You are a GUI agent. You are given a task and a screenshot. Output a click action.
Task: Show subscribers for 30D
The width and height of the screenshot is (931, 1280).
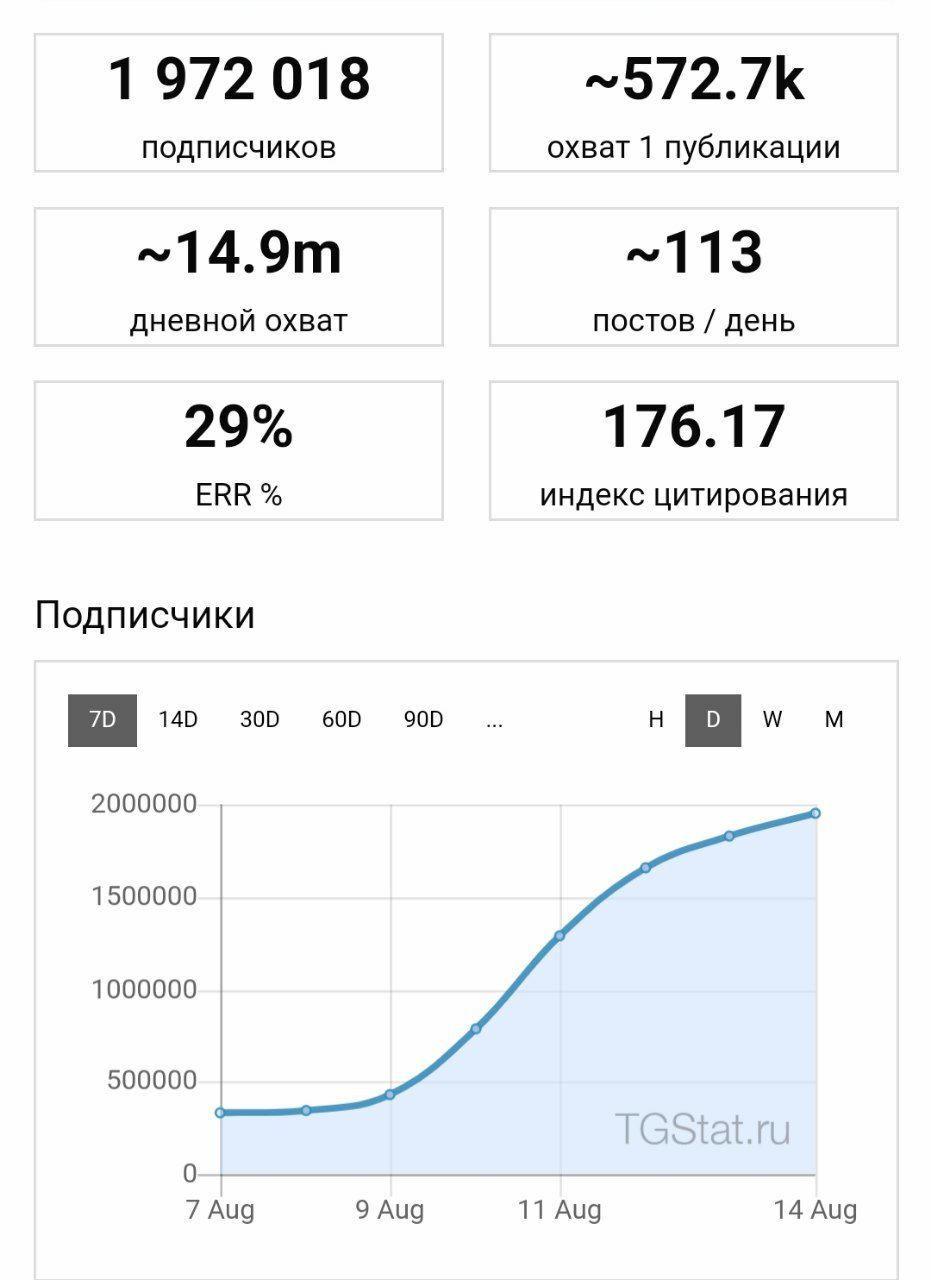point(260,720)
